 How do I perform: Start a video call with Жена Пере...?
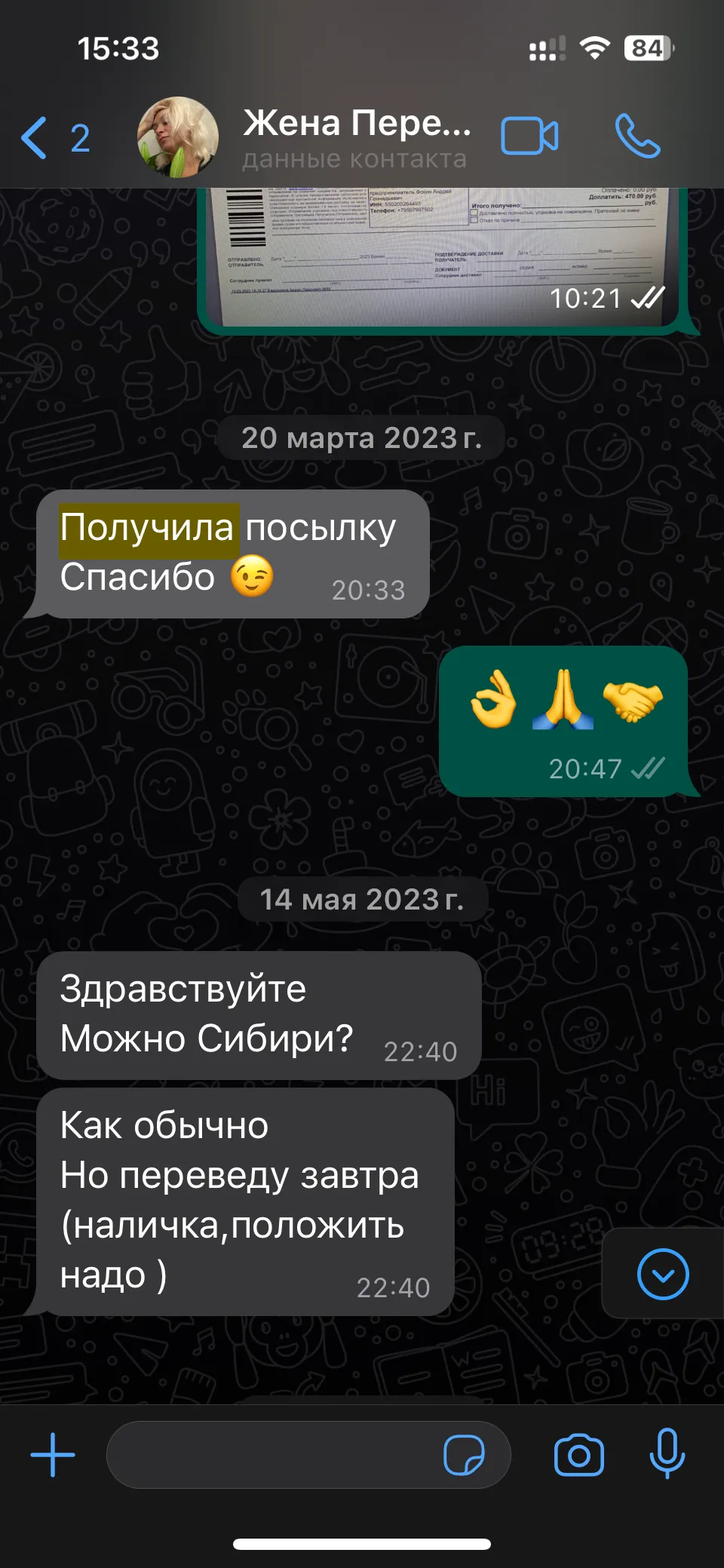click(x=529, y=137)
